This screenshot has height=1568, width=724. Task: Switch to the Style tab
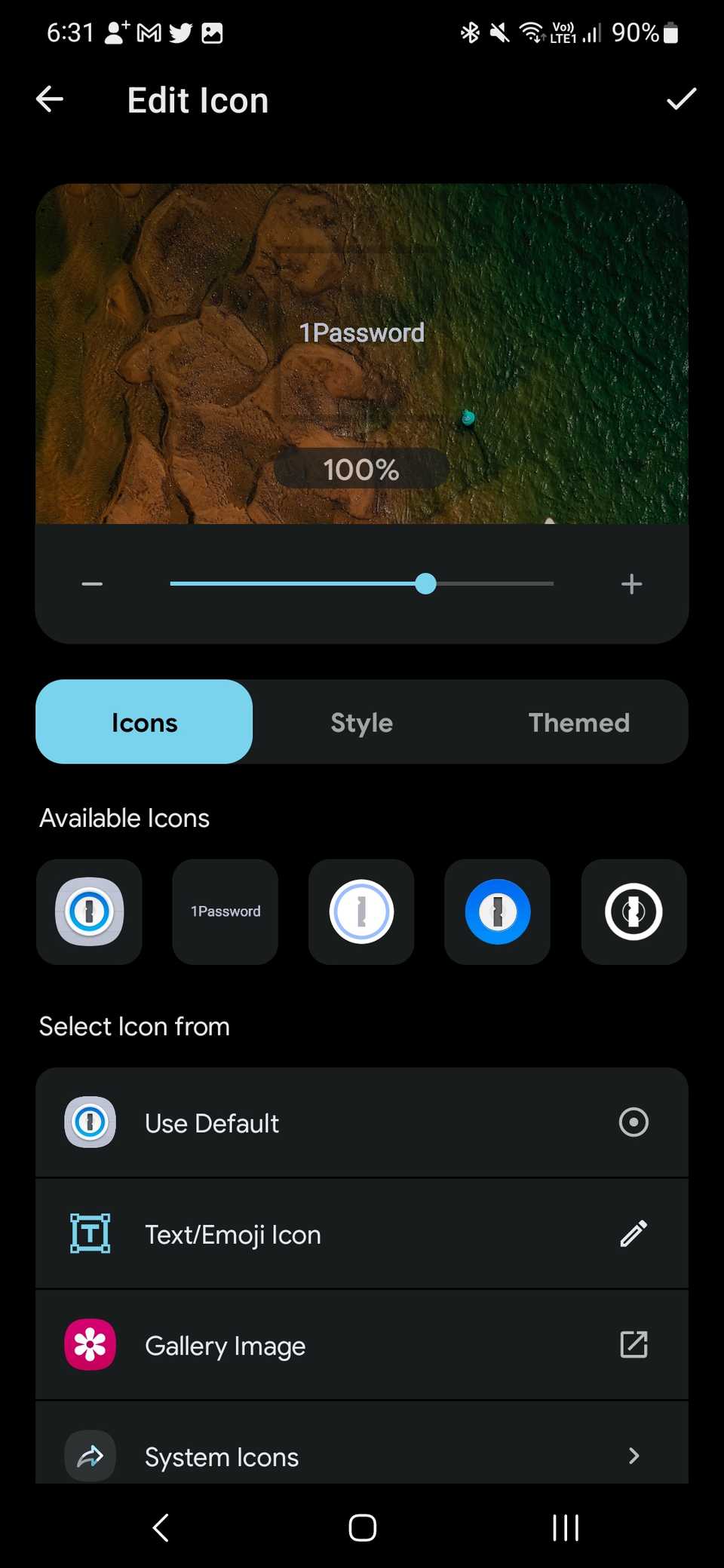(x=361, y=721)
